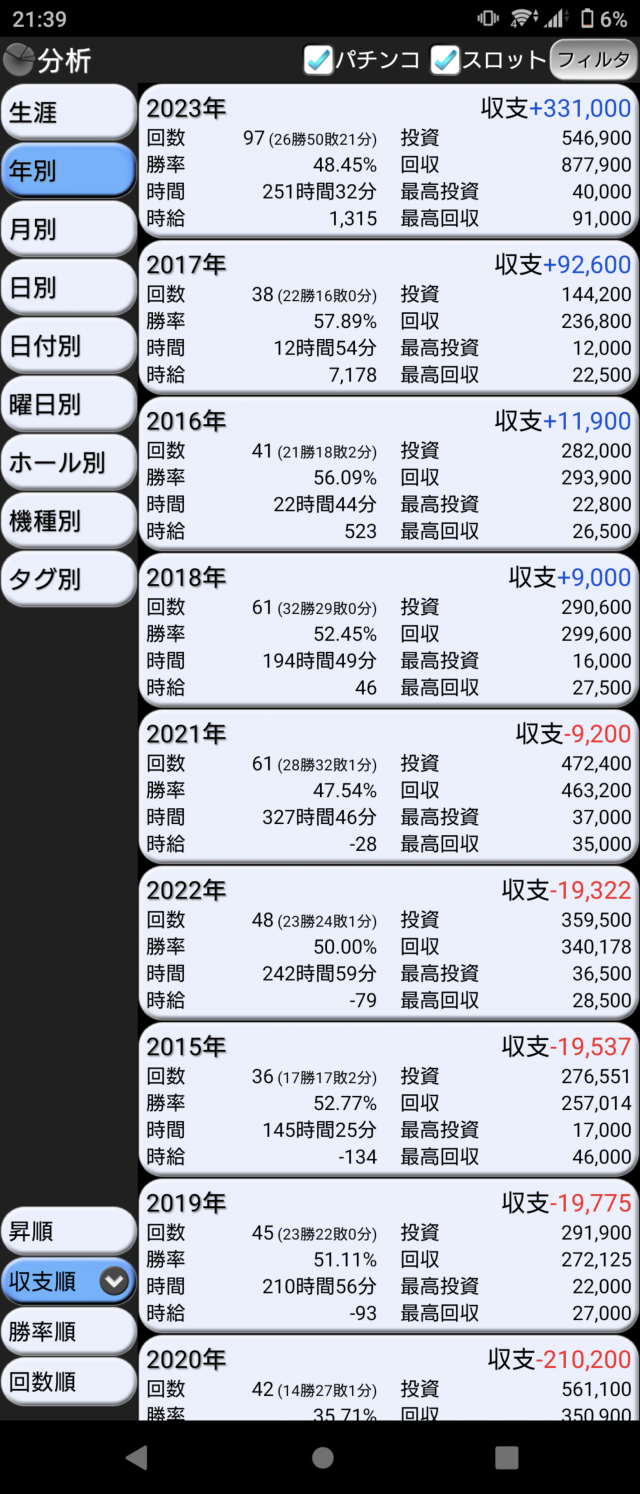Open the 日付別 tab
This screenshot has height=1494, width=640.
point(68,346)
